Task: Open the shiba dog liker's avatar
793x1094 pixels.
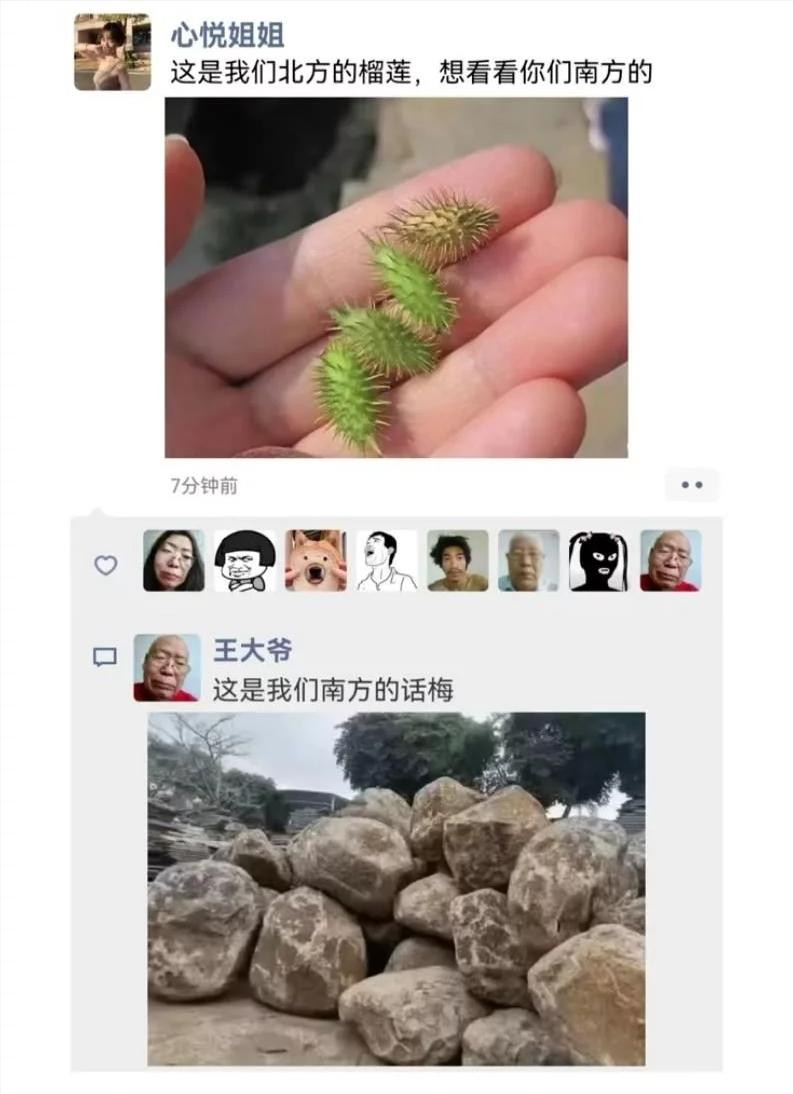Action: tap(316, 561)
